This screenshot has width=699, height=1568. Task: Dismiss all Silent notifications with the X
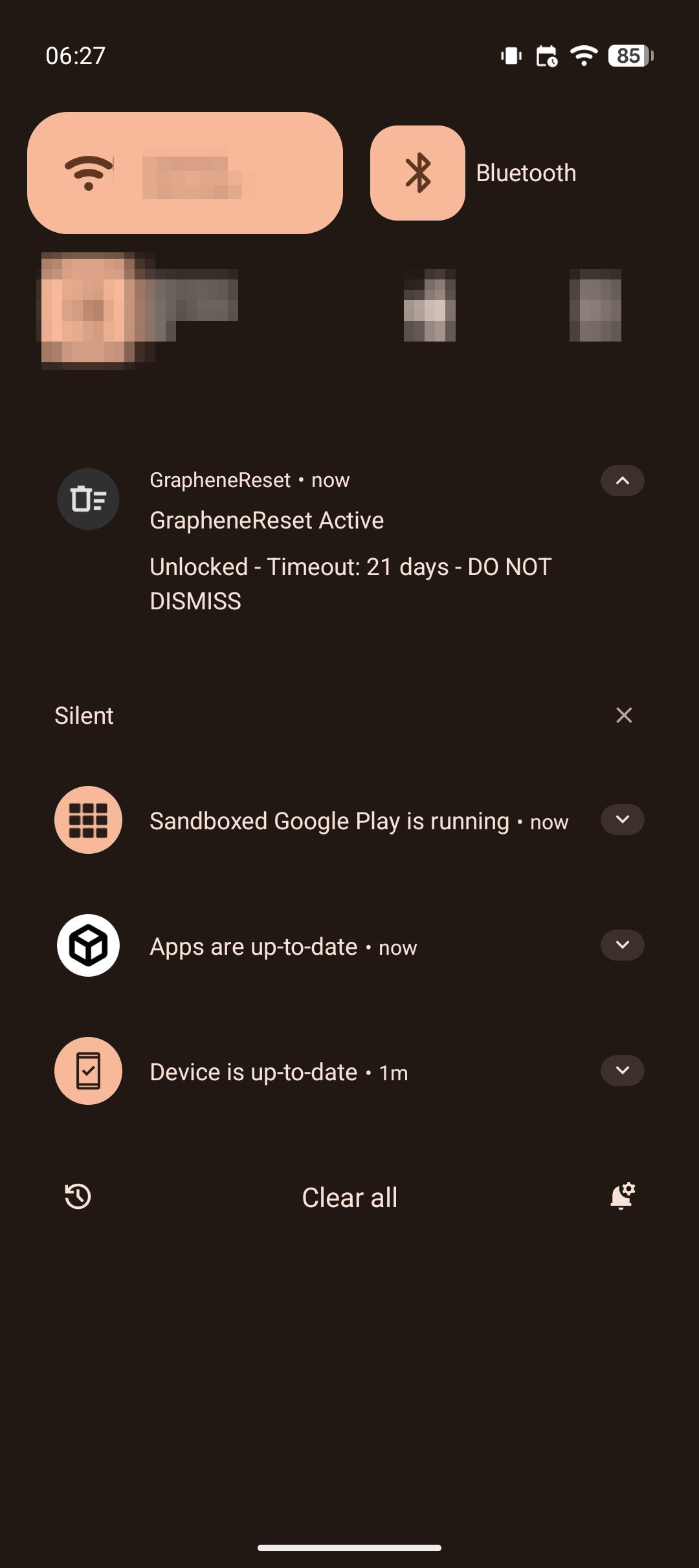coord(623,715)
